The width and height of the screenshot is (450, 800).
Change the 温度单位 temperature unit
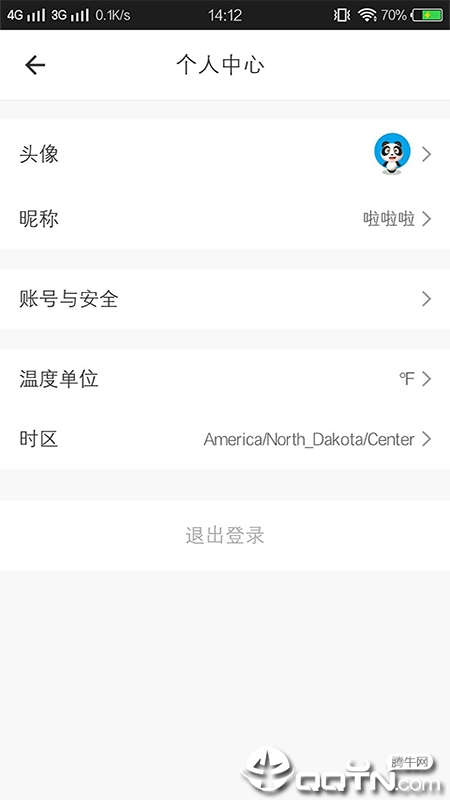tap(225, 379)
